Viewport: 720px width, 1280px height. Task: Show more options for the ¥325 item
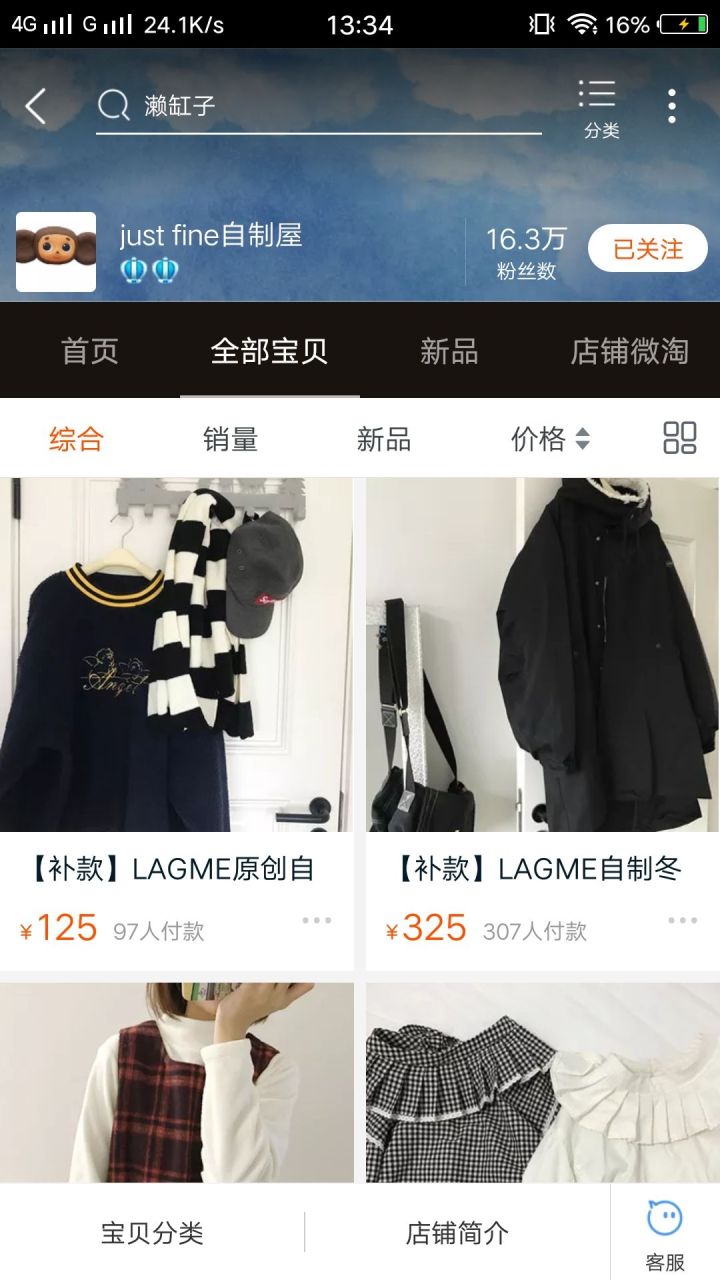682,920
